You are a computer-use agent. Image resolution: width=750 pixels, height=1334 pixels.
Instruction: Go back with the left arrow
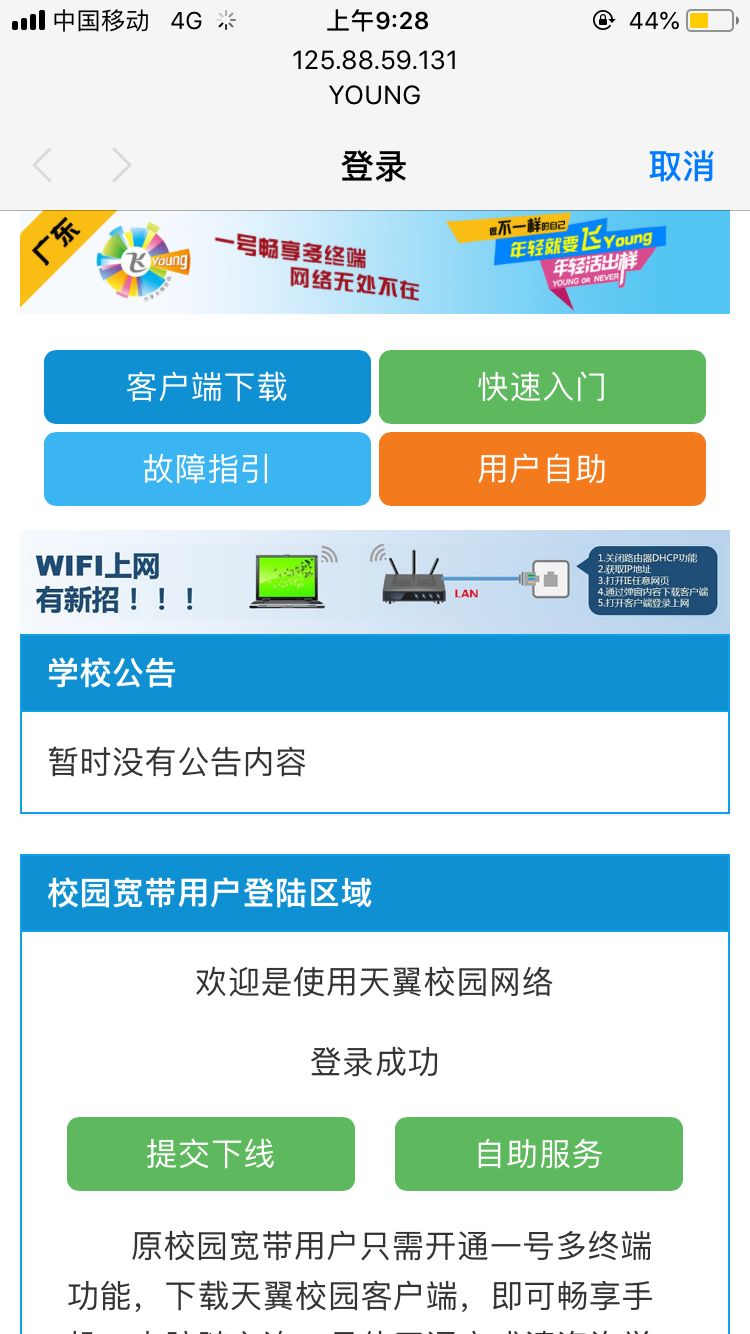(42, 166)
